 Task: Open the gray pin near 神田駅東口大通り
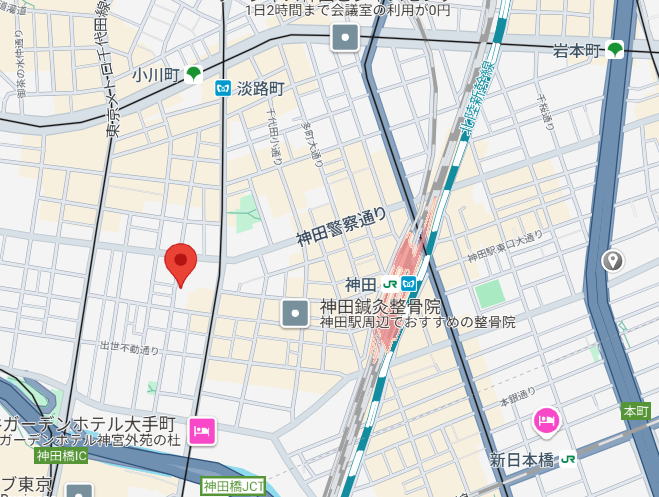[612, 261]
